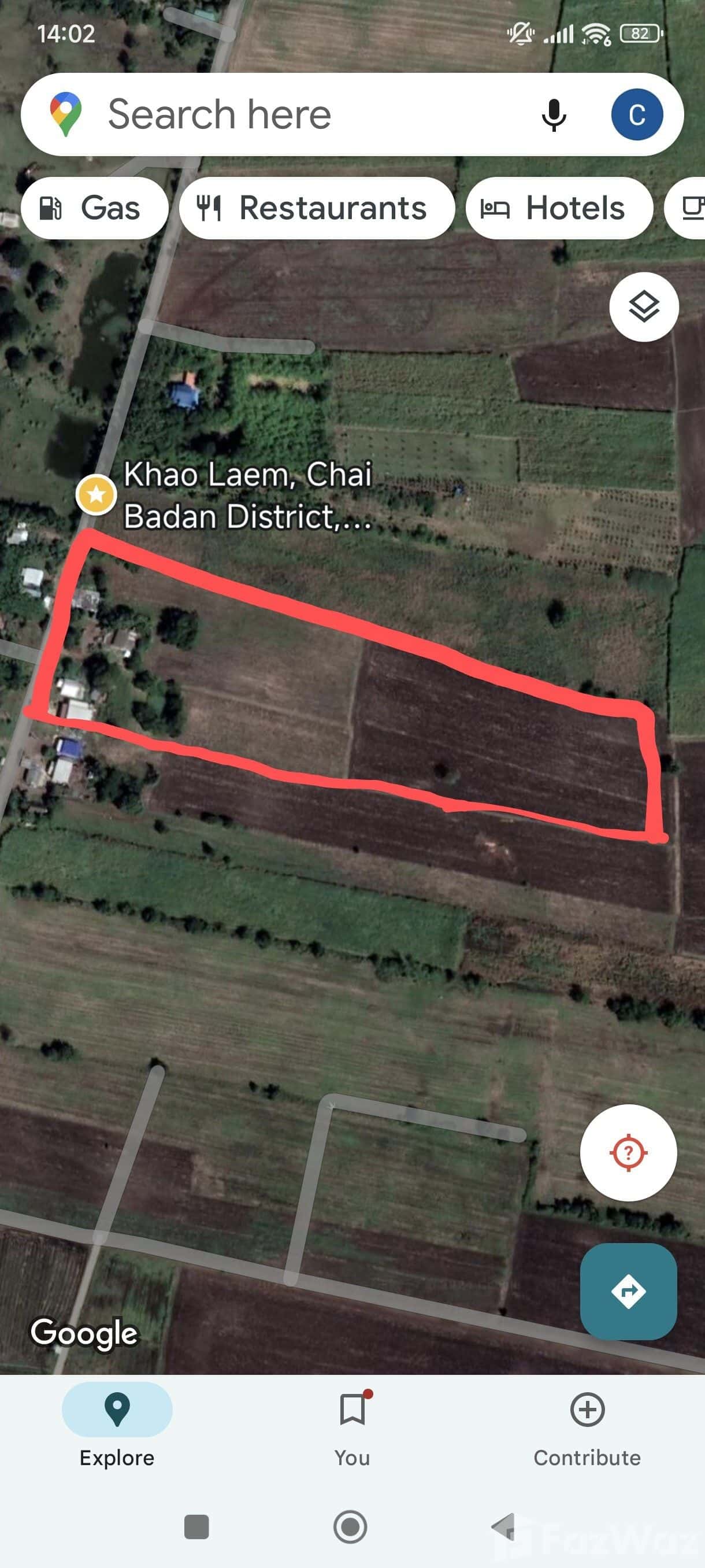This screenshot has width=705, height=1568.
Task: Open the map layers button
Action: click(x=644, y=307)
